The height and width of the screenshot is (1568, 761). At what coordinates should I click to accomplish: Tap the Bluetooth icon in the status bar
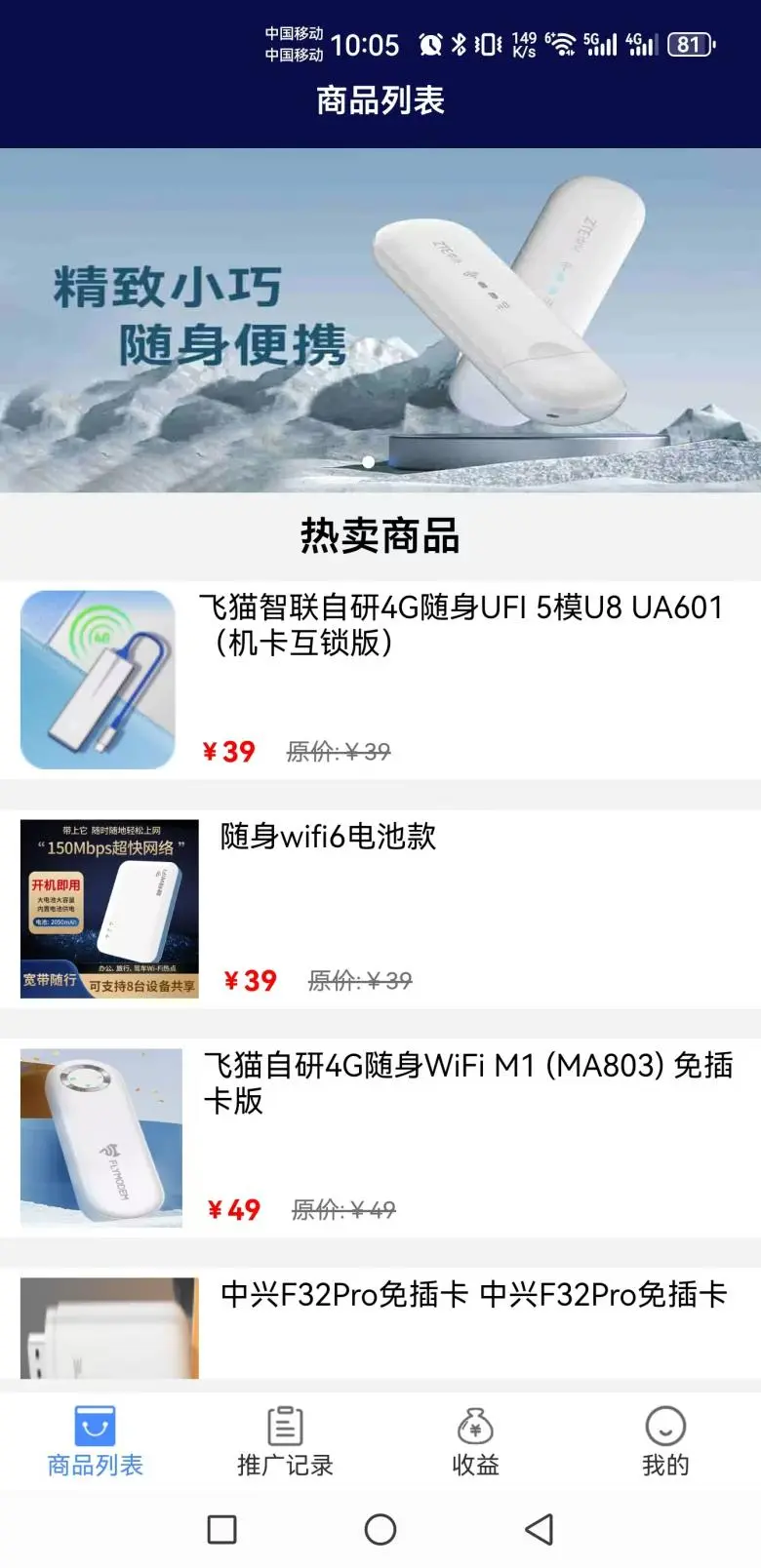coord(459,46)
